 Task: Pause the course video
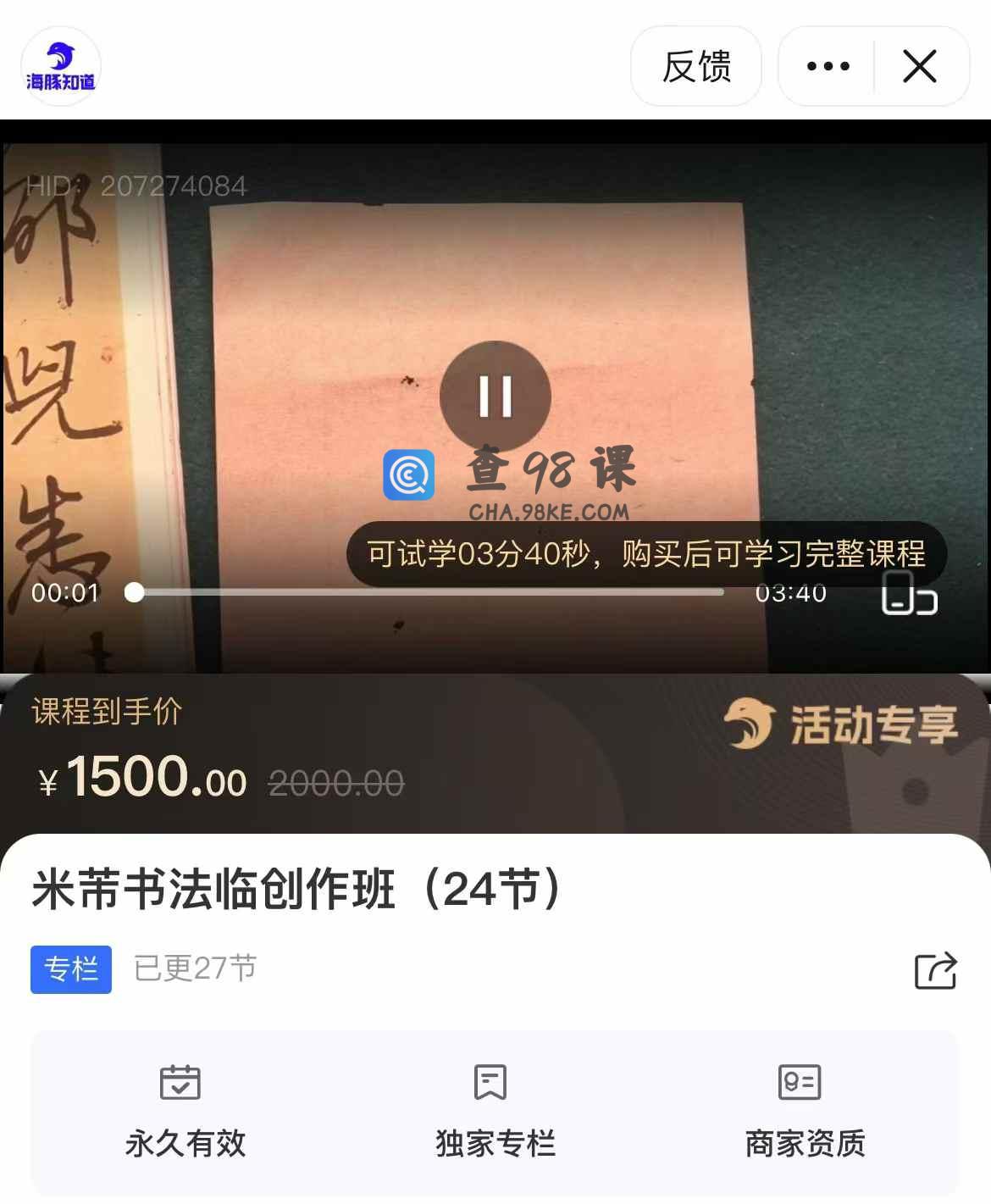pyautogui.click(x=495, y=396)
